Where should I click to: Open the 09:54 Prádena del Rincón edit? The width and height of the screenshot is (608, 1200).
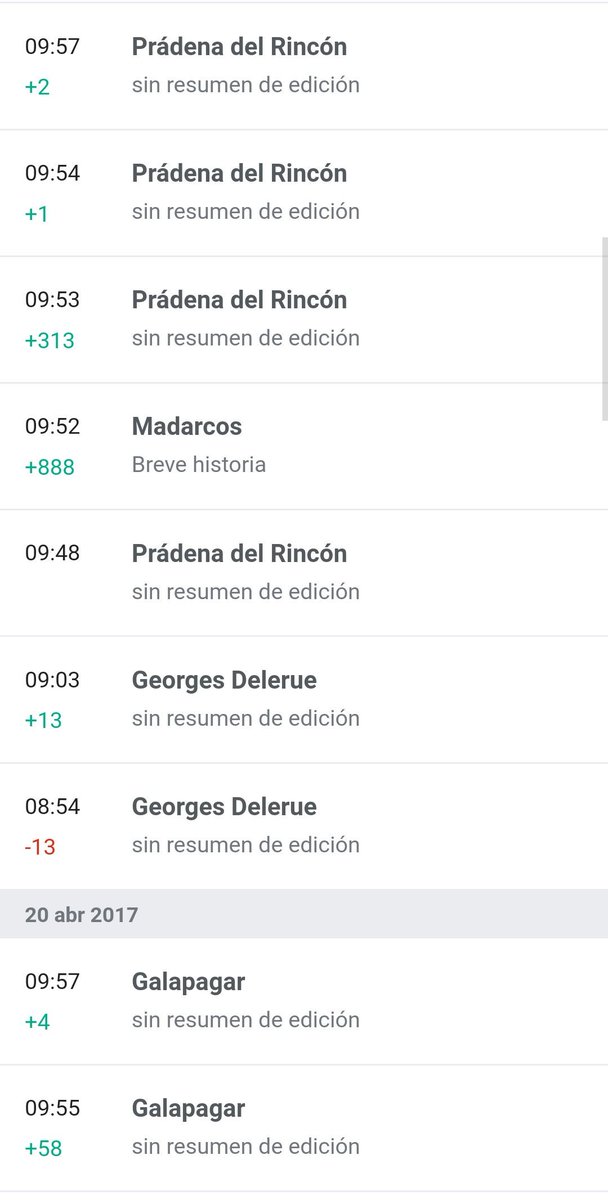coord(304,193)
